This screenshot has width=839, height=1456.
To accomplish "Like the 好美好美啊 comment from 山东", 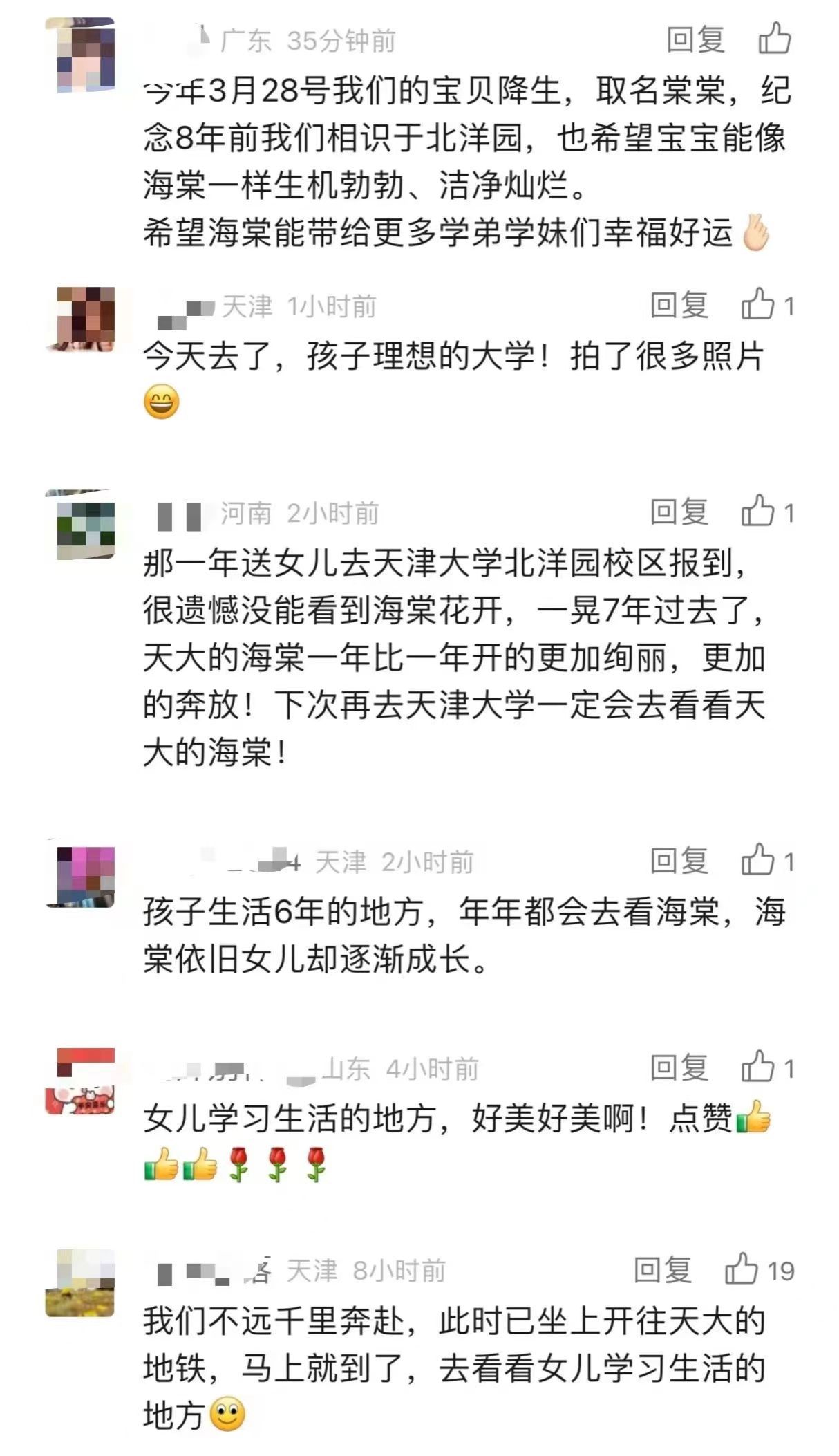I will 758,1067.
